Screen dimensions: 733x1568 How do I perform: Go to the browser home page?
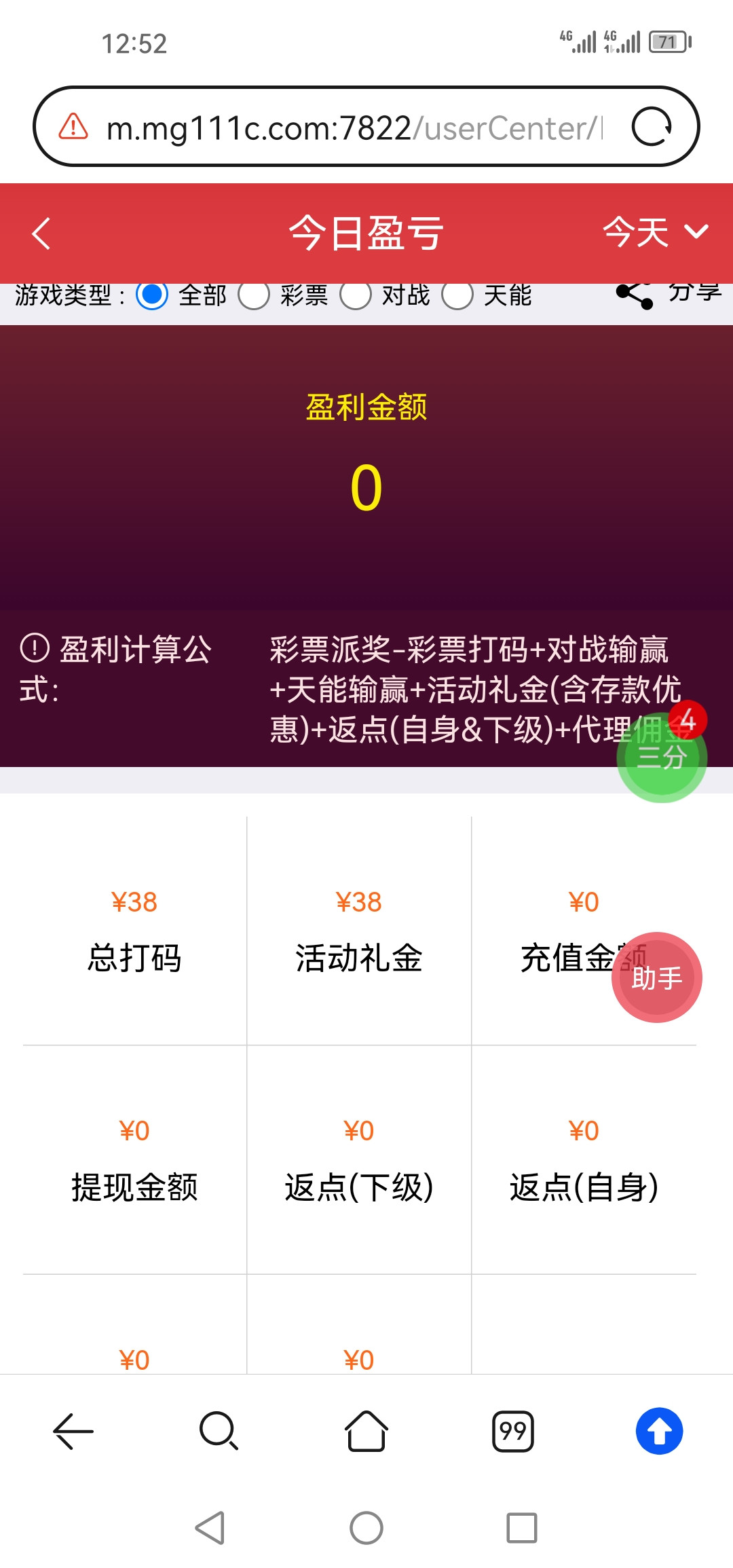coord(366,1431)
